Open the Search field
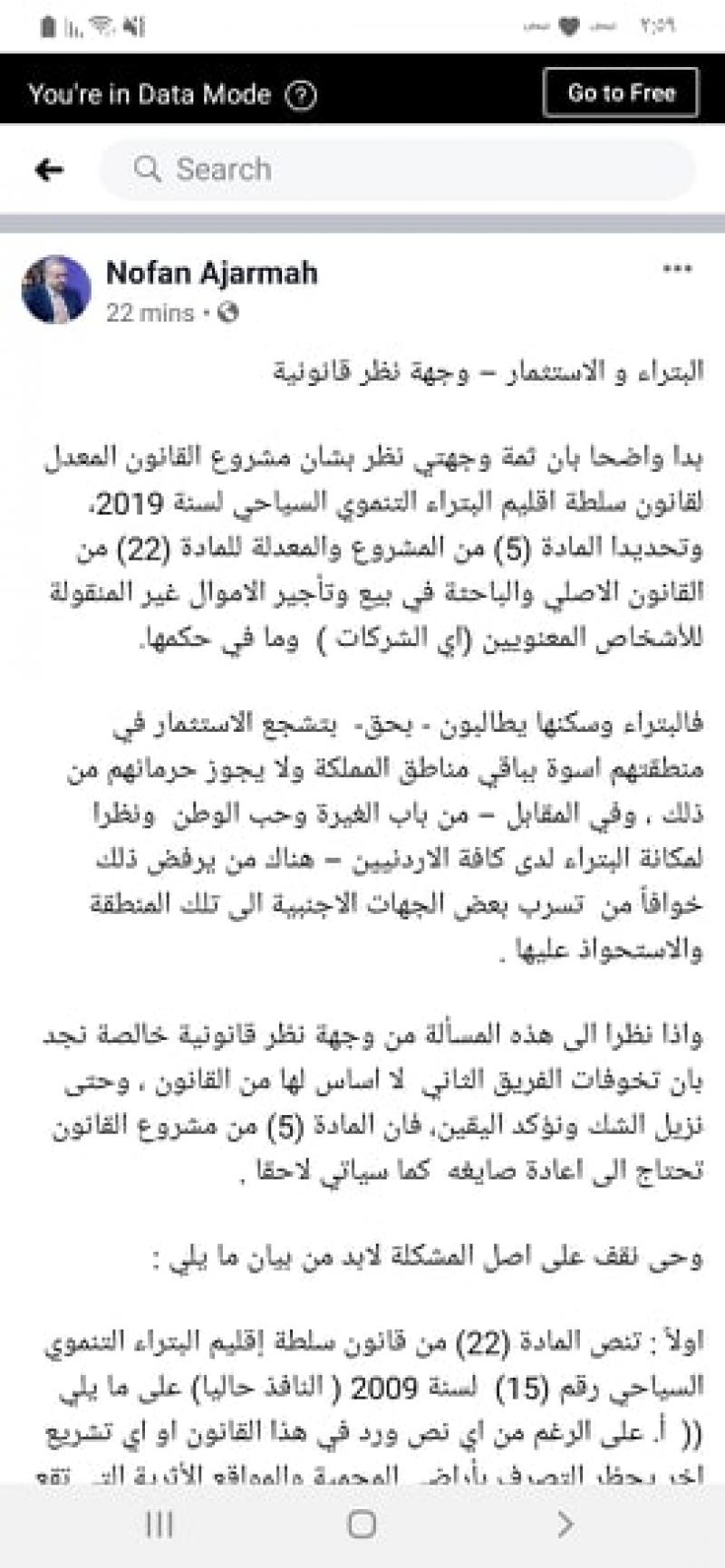This screenshot has width=725, height=1568. pos(399,169)
